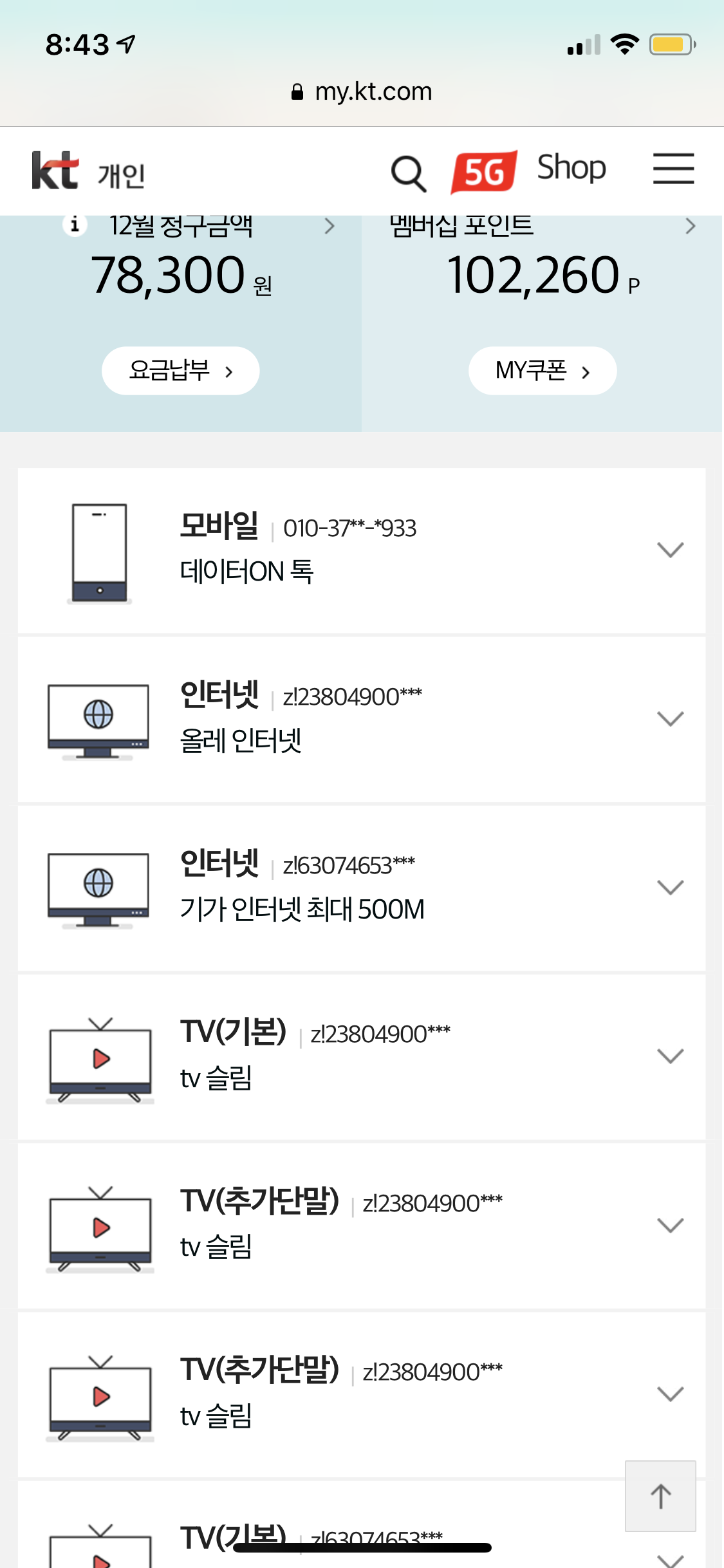The width and height of the screenshot is (724, 1568).
Task: Open the search magnifier icon
Action: coord(409,173)
